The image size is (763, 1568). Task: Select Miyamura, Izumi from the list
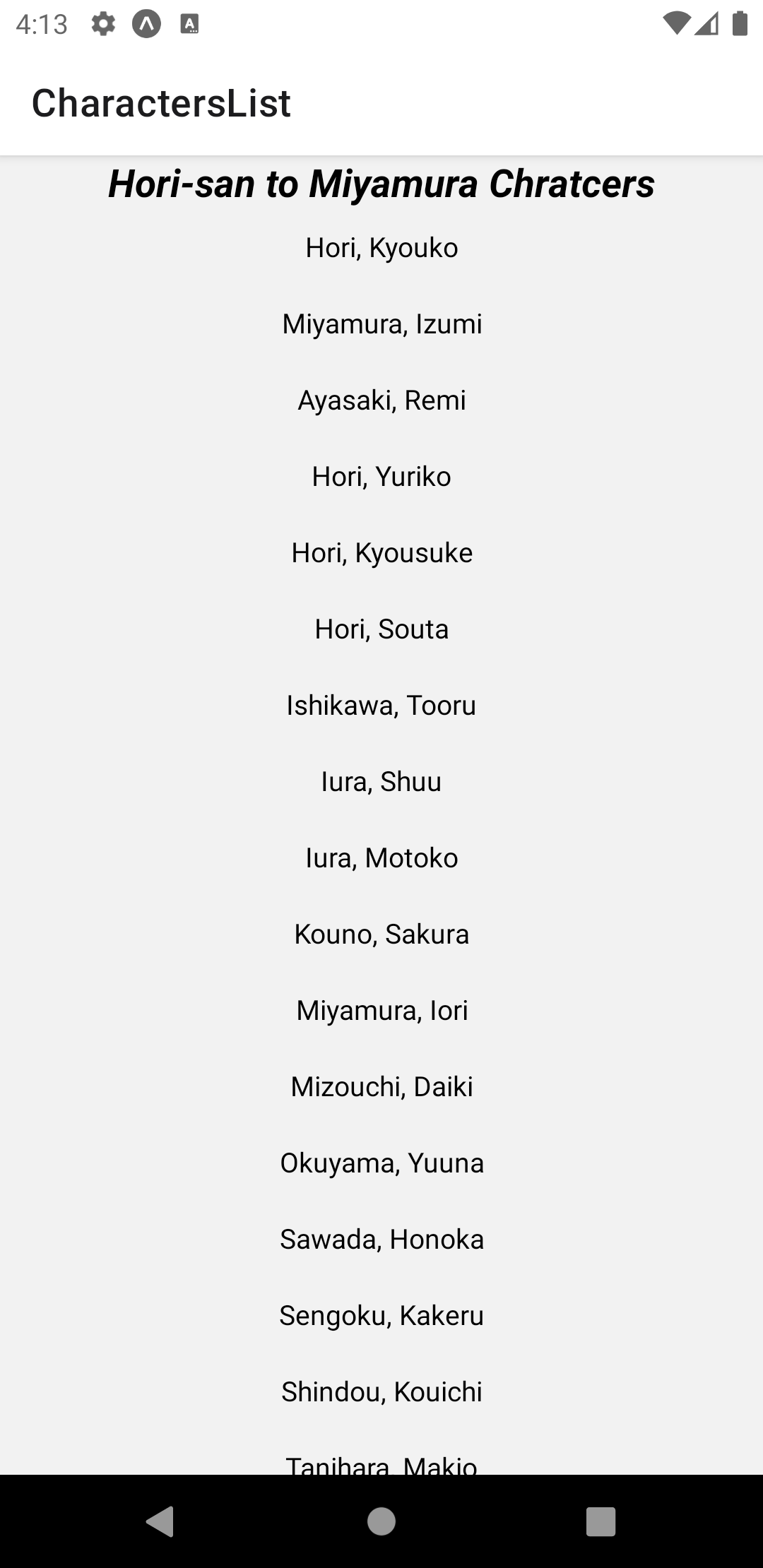[x=381, y=325]
